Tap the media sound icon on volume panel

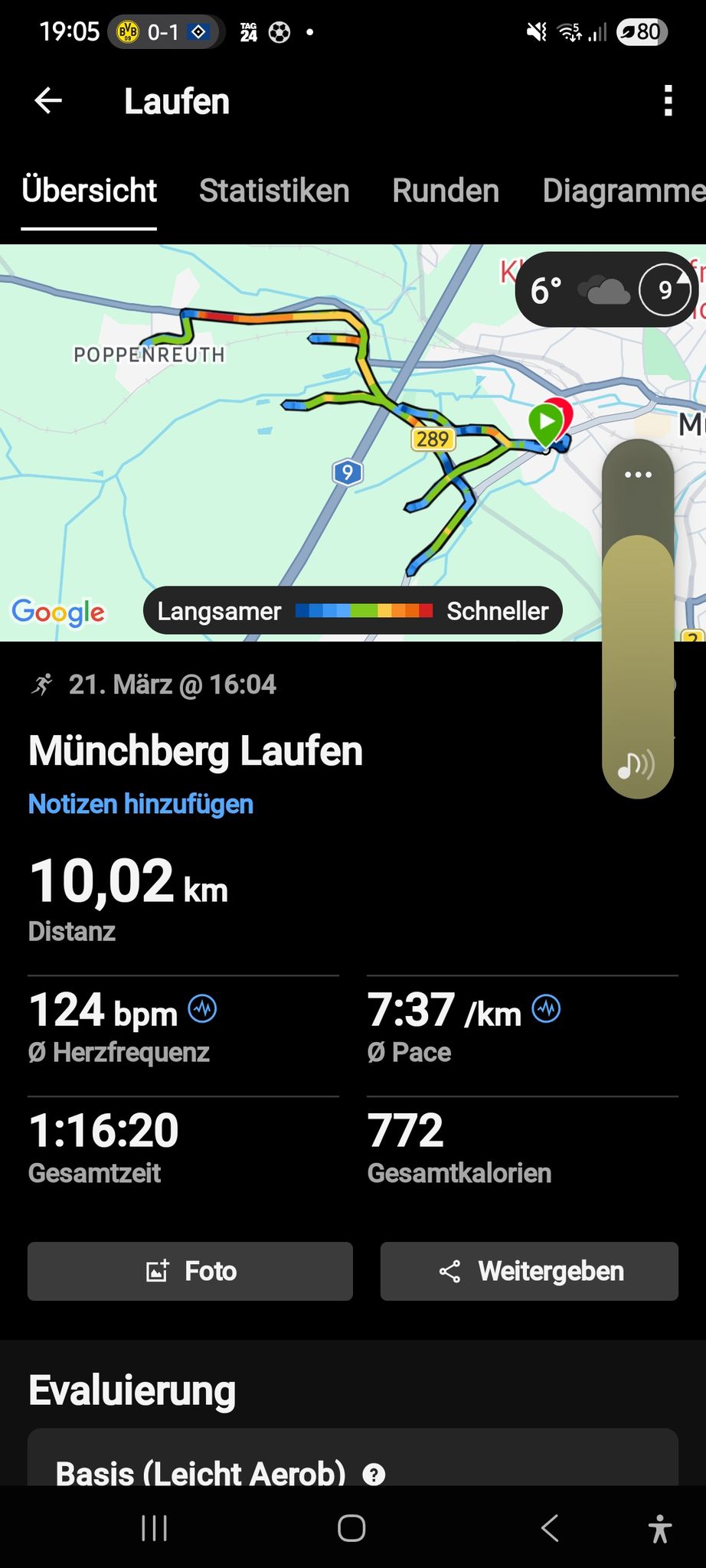637,764
